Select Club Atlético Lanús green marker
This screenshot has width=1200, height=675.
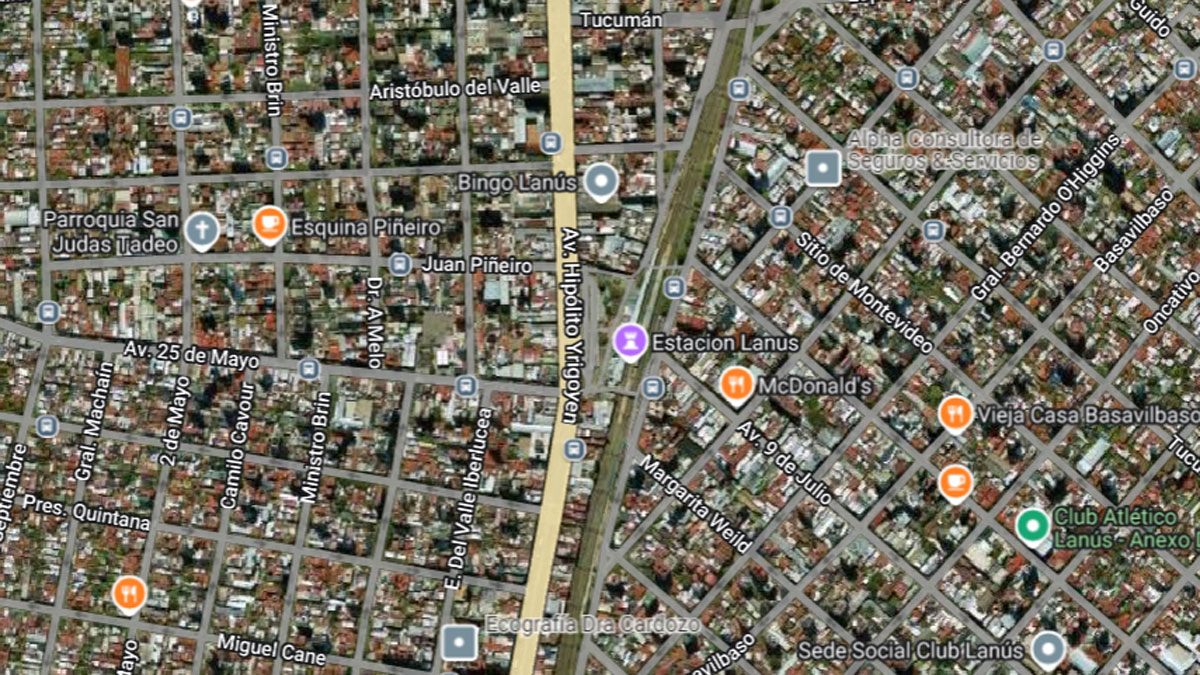click(1032, 523)
